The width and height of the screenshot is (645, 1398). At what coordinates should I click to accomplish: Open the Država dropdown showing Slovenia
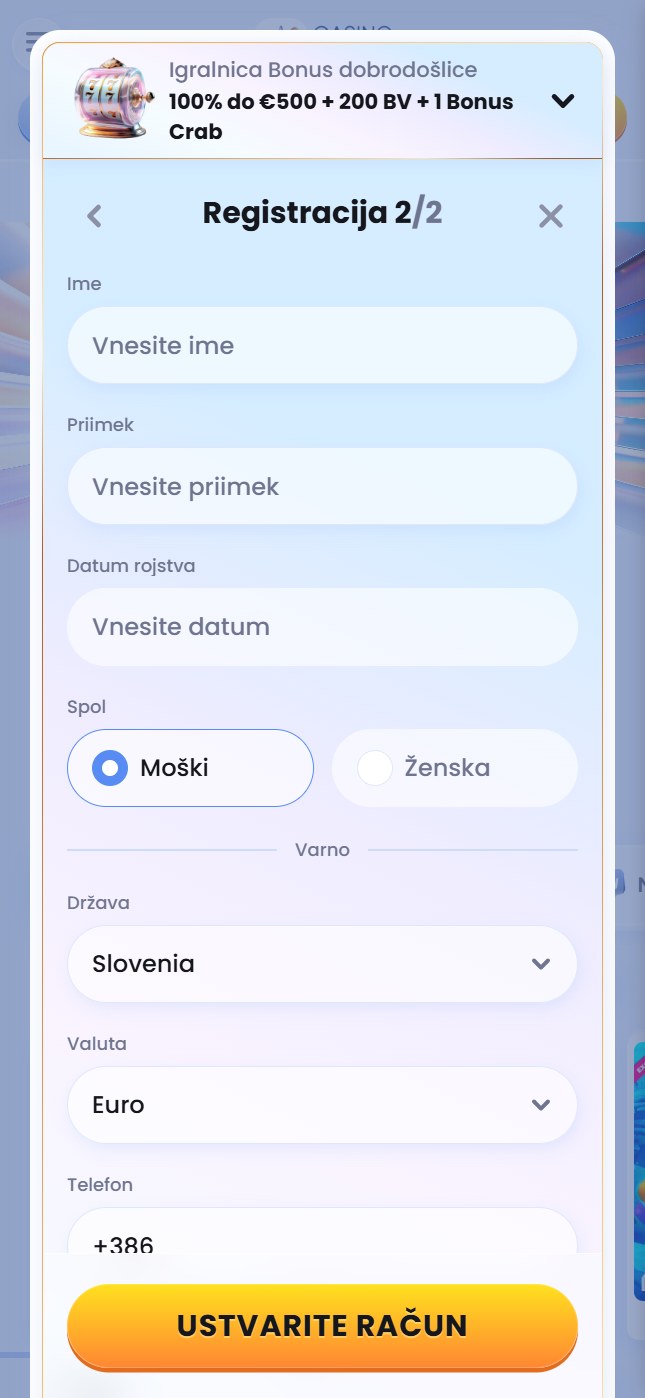coord(322,964)
